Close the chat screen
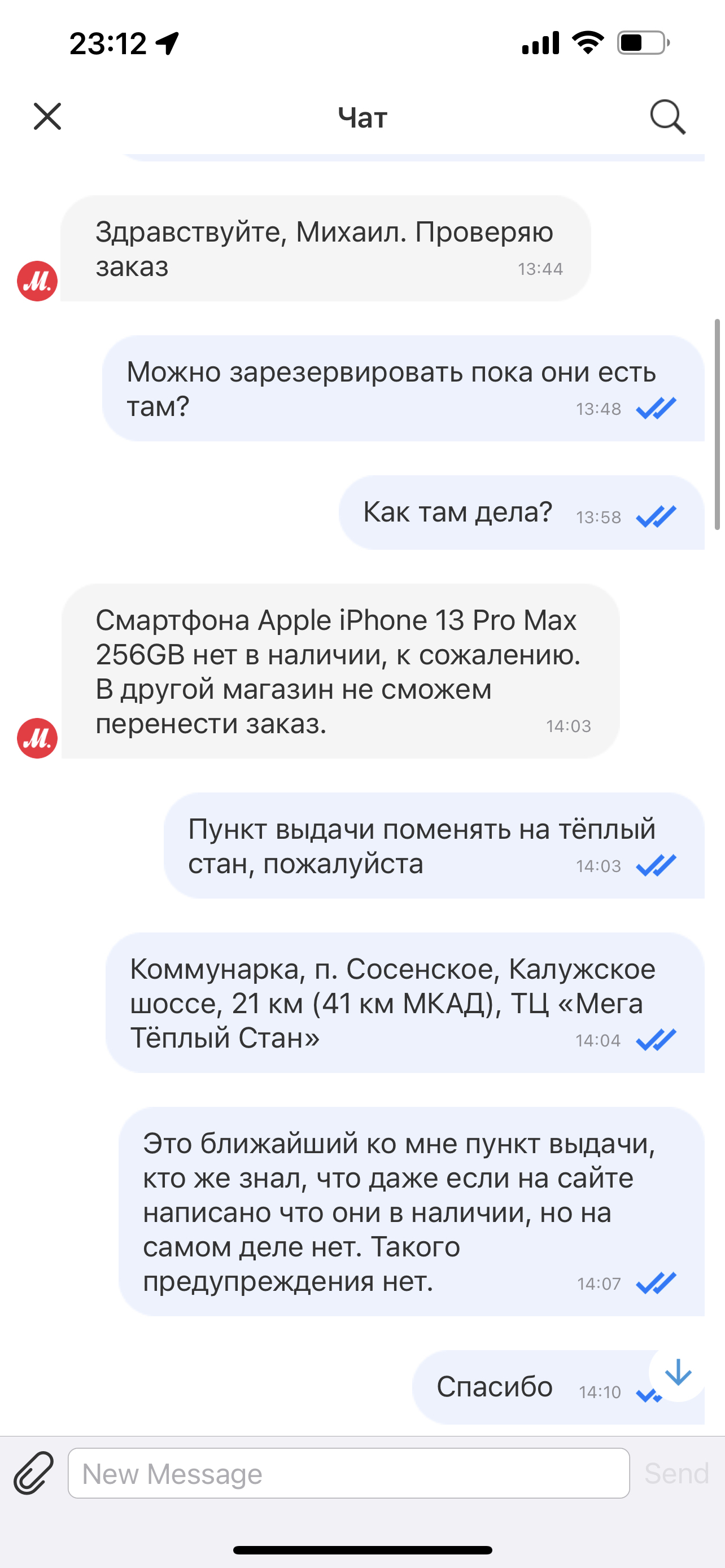The height and width of the screenshot is (1568, 725). [47, 116]
